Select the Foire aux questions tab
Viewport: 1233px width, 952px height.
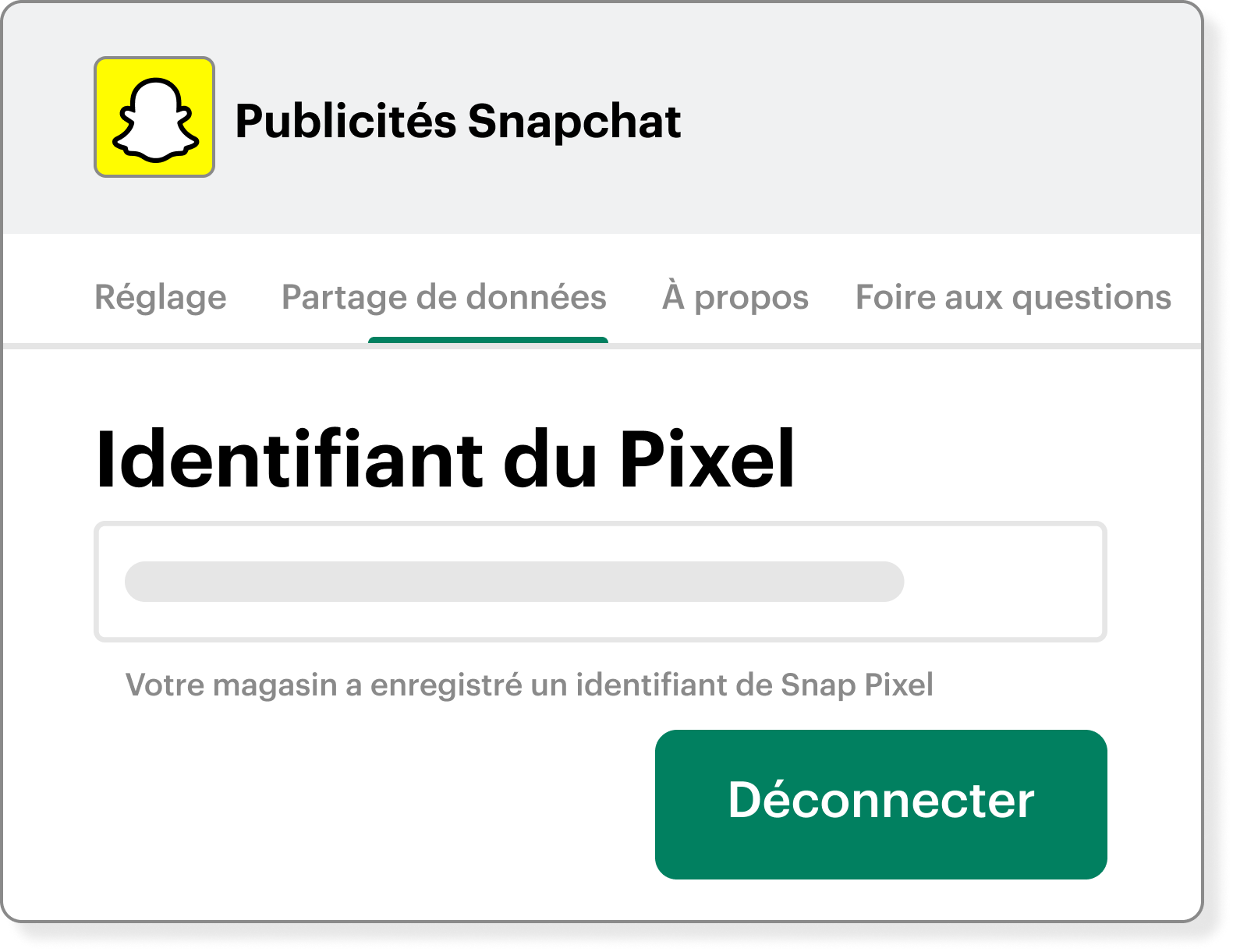(x=1012, y=298)
